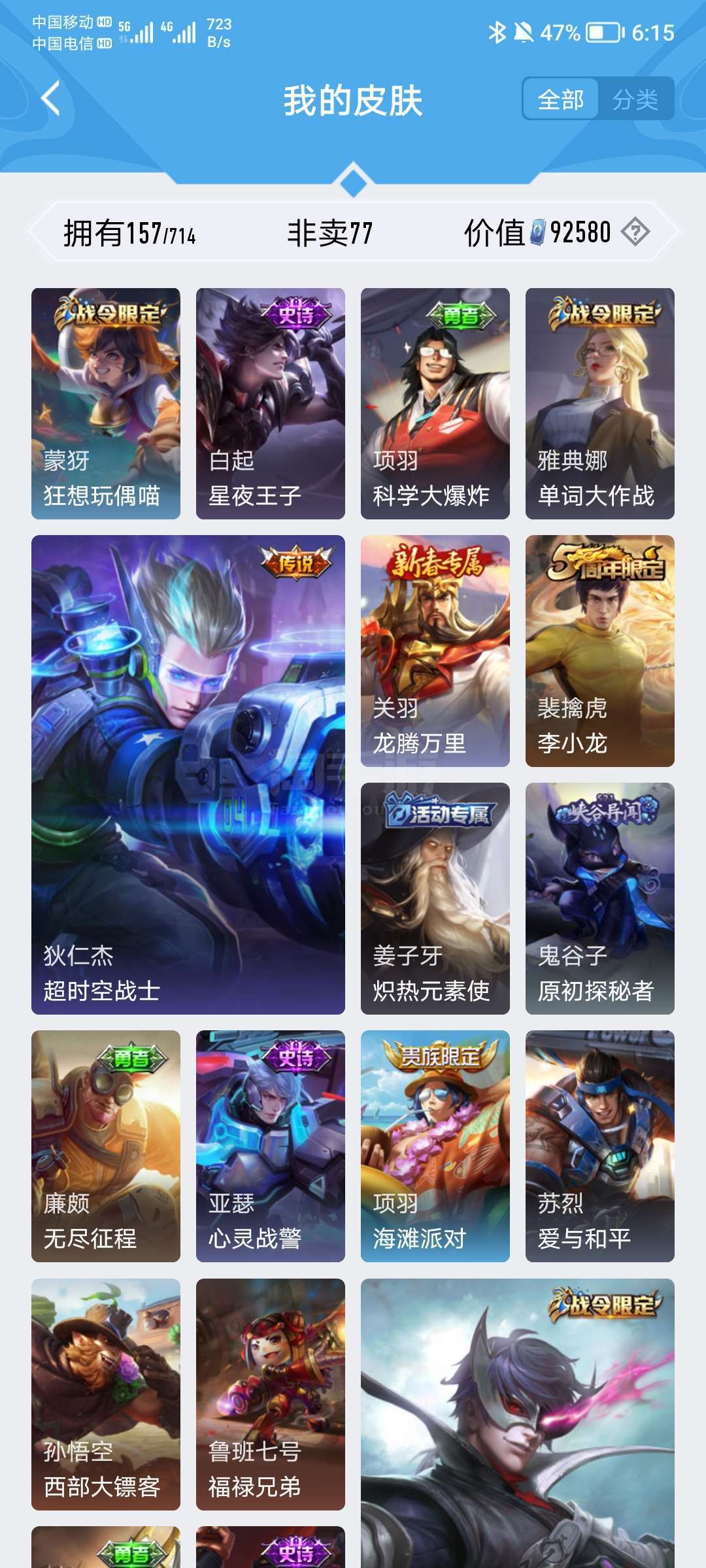Tap the question mark icon beside 价值 92580
Image resolution: width=706 pixels, height=1568 pixels.
(x=635, y=232)
